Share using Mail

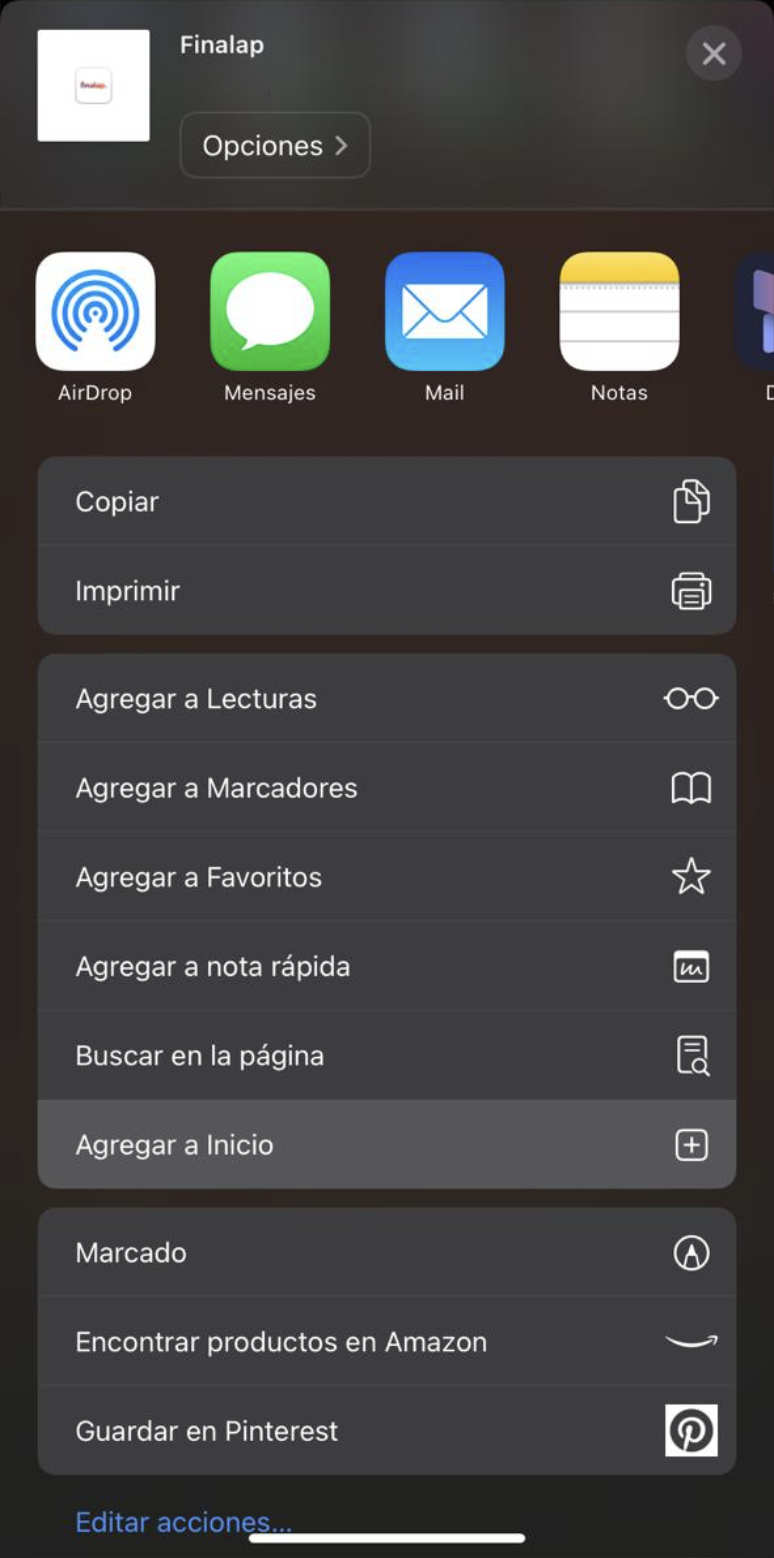click(444, 312)
